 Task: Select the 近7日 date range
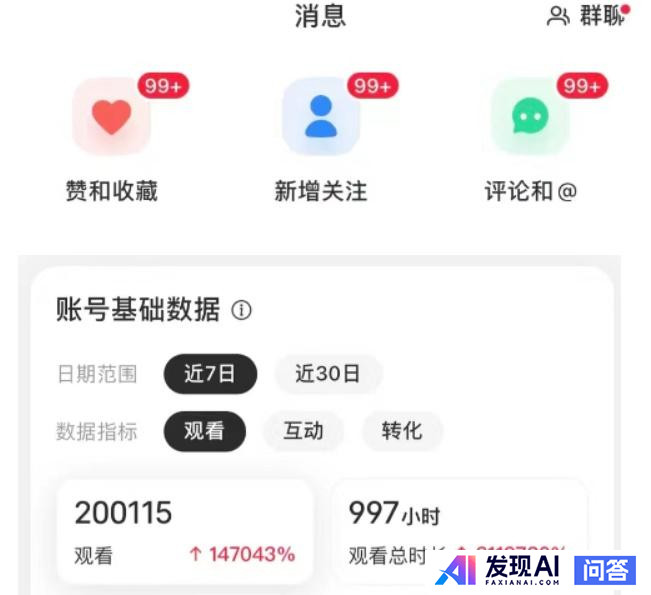point(210,374)
